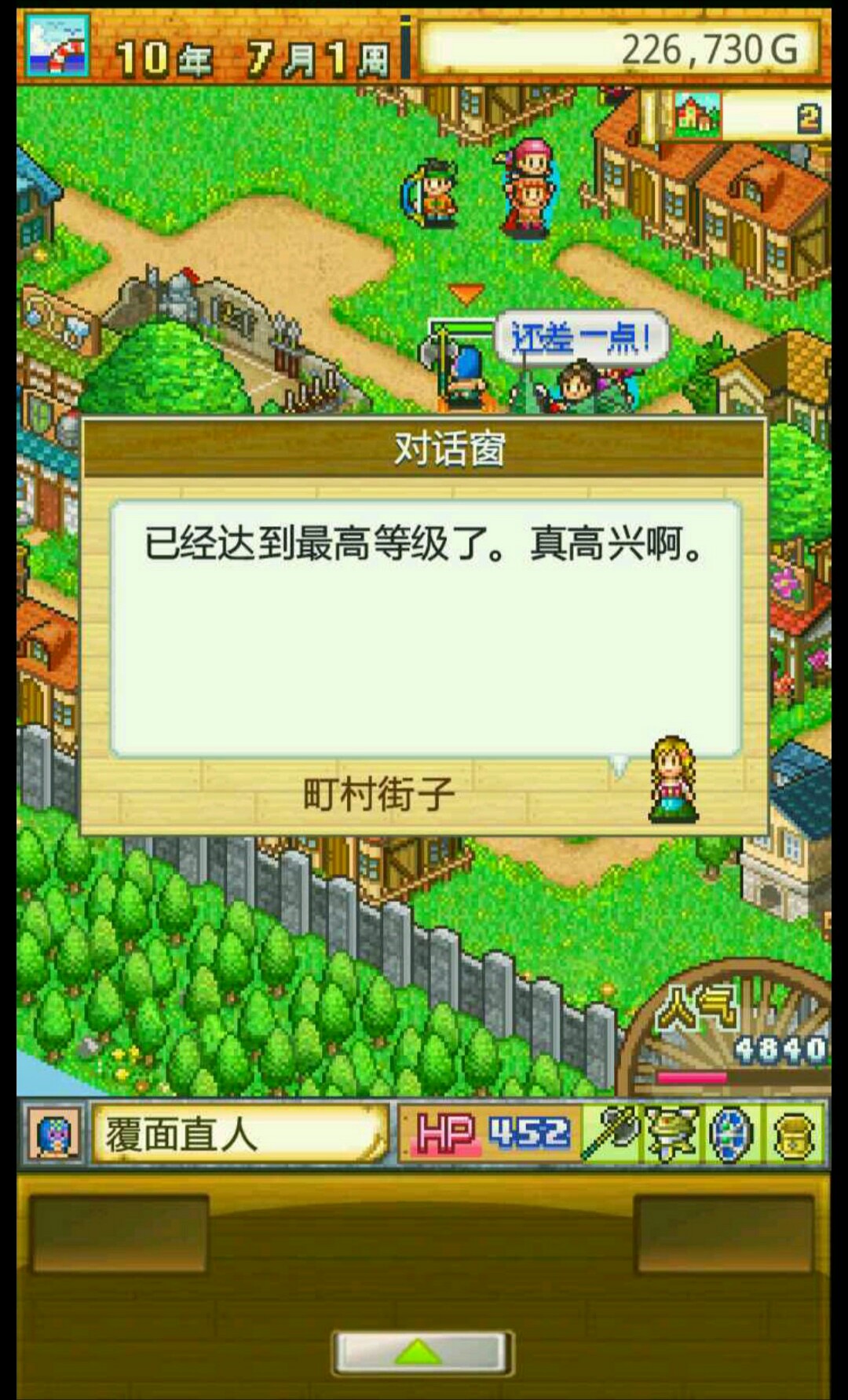Open the armor equipment slot
The image size is (848, 1400).
pyautogui.click(x=671, y=1134)
